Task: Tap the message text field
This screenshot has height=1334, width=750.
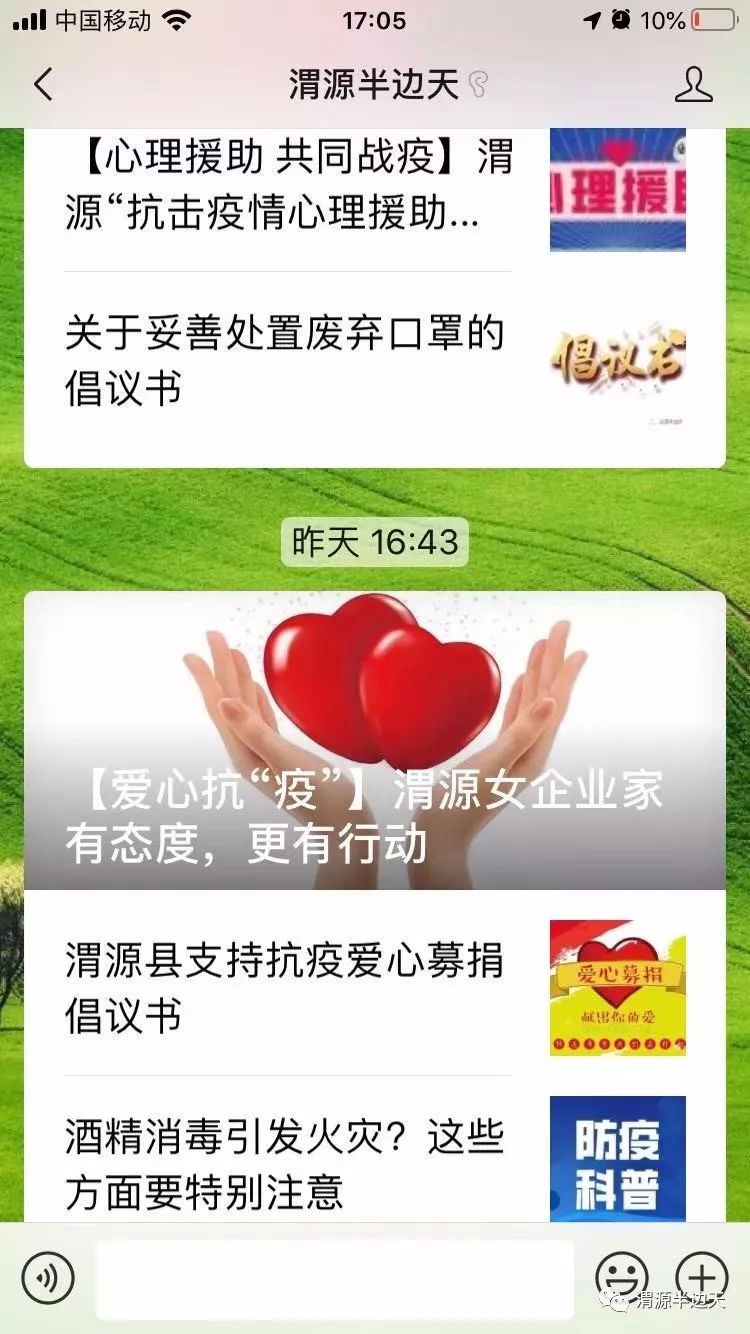Action: click(x=335, y=1279)
